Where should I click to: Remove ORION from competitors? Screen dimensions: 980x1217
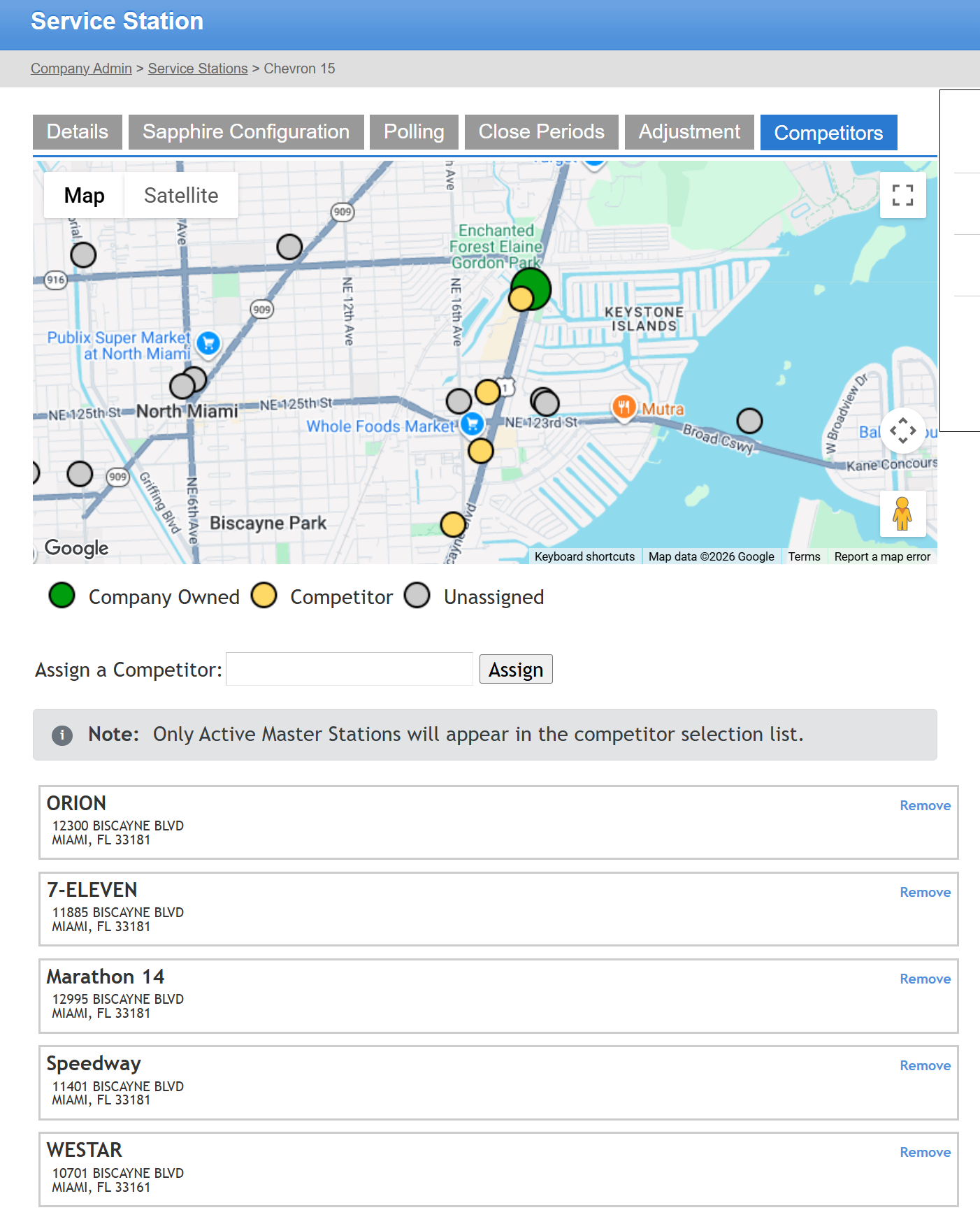(x=925, y=805)
